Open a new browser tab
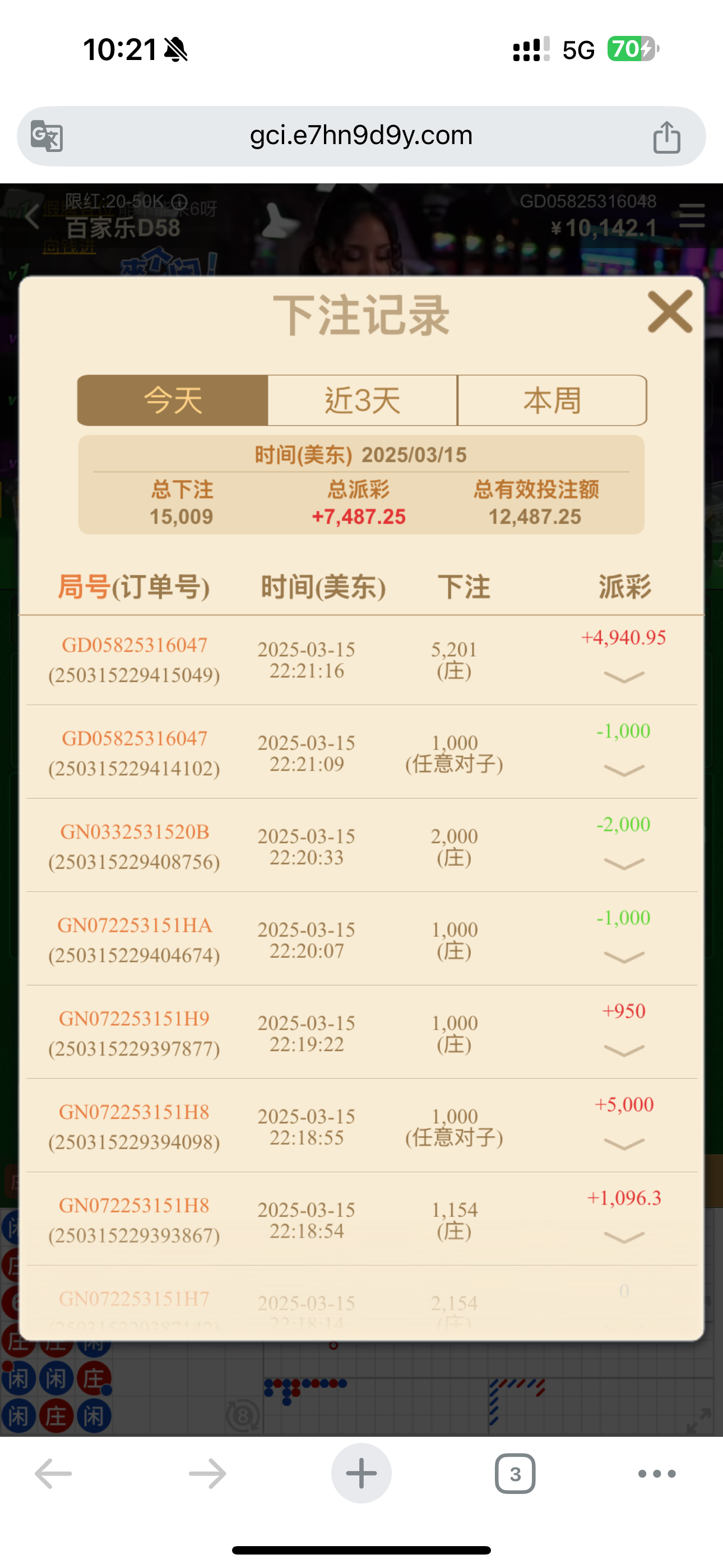 coord(361,1473)
